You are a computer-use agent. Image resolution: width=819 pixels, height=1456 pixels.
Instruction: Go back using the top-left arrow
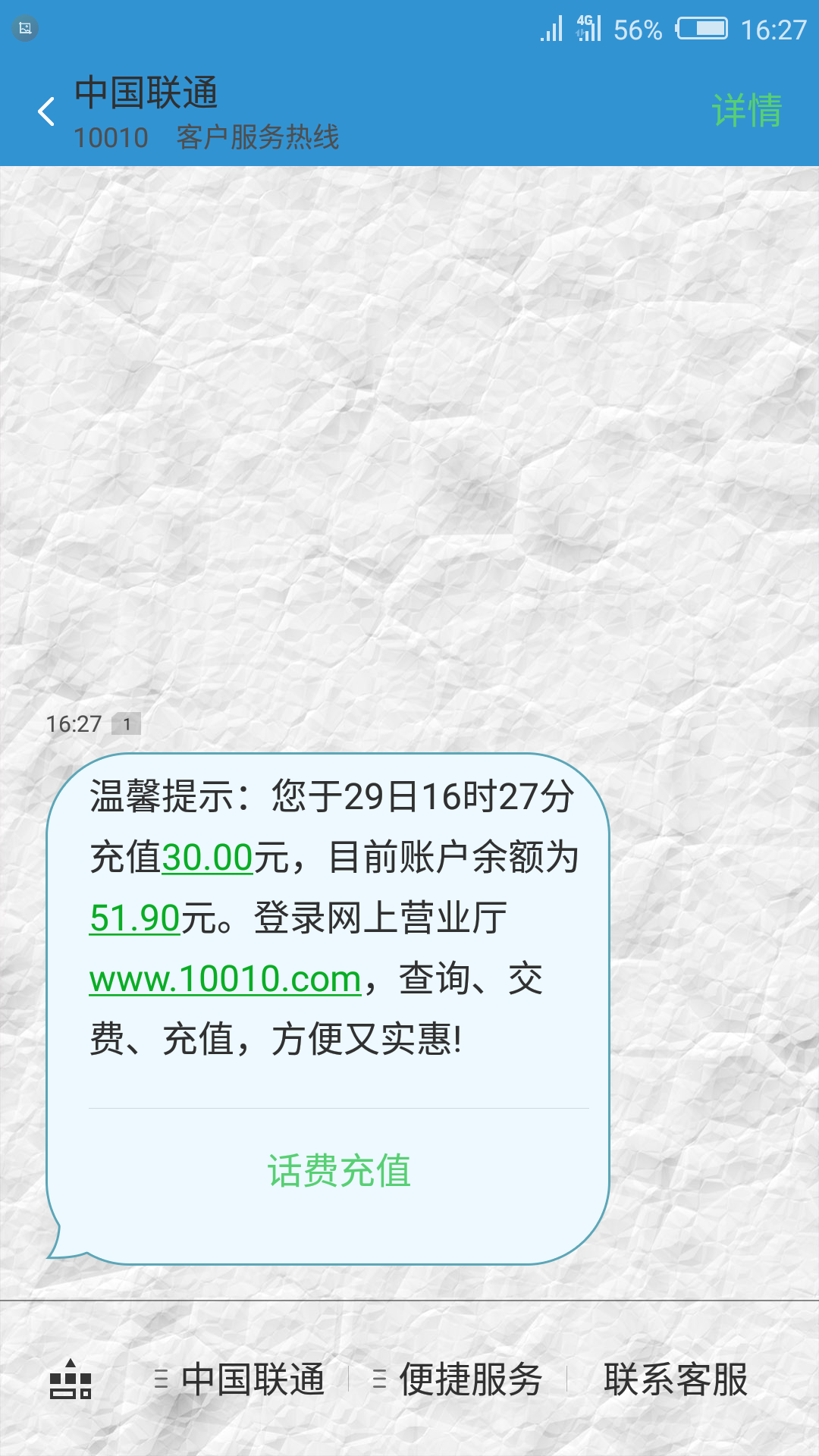coord(46,111)
